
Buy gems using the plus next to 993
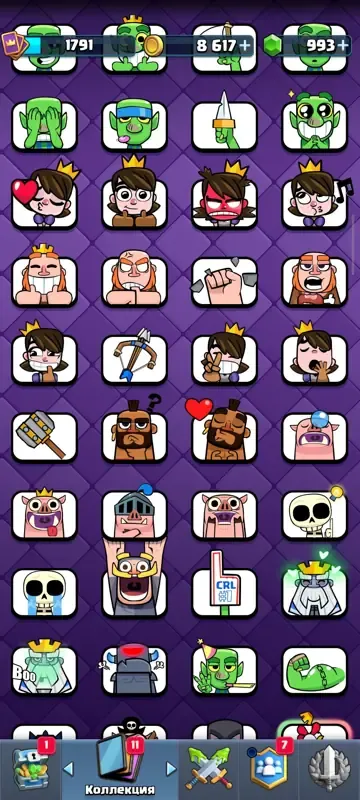tap(344, 46)
